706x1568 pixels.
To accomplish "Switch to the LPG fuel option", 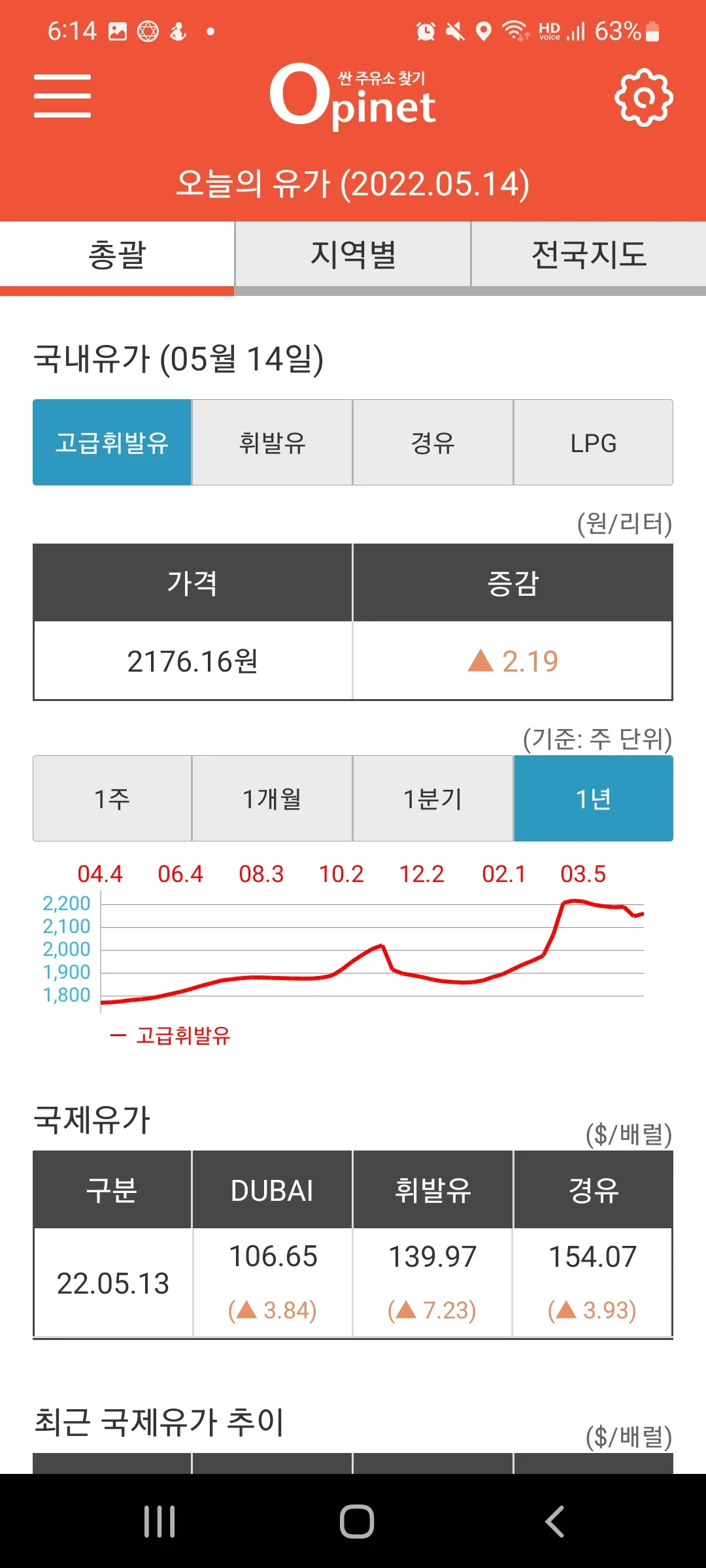I will (594, 442).
